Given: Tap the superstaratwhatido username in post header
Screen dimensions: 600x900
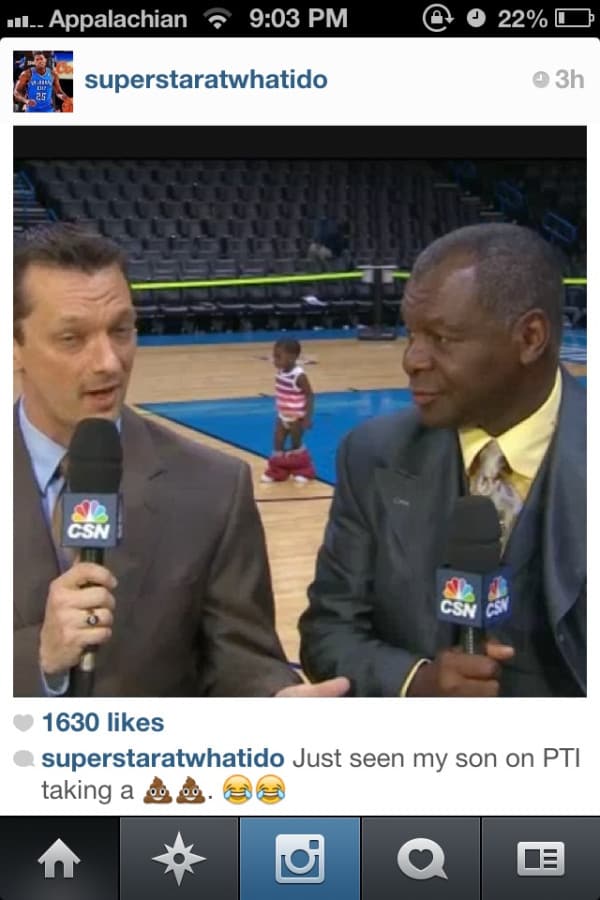Looking at the screenshot, I should (205, 80).
